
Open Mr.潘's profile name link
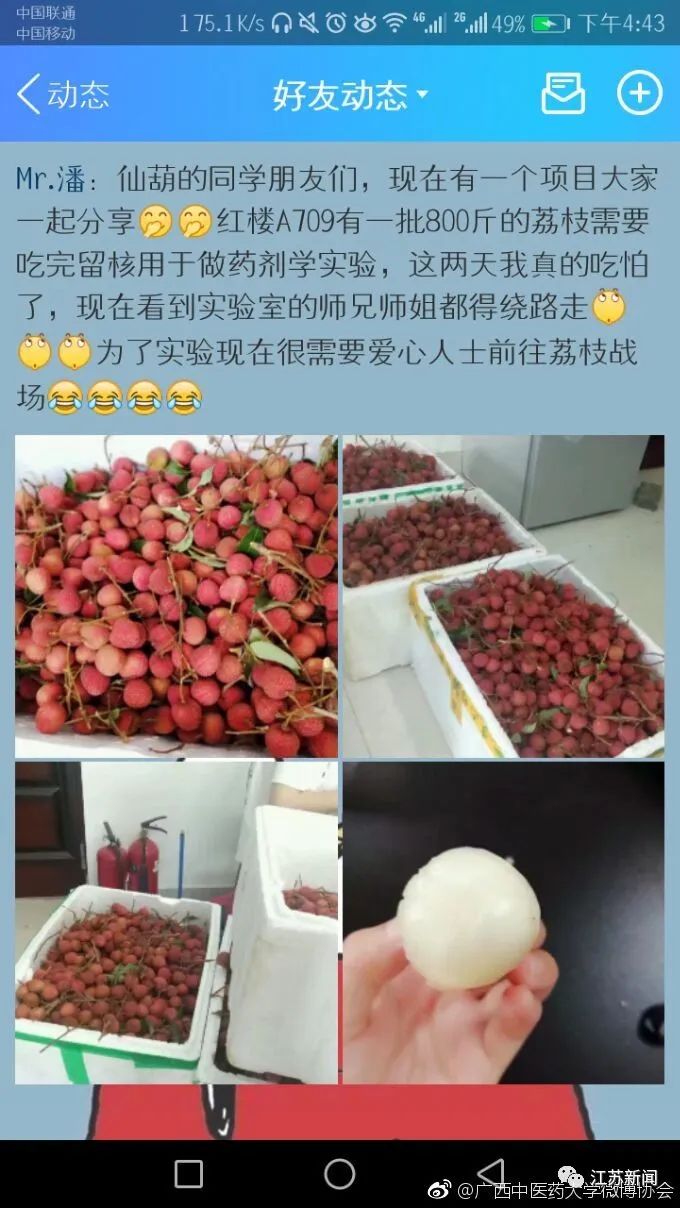coord(52,180)
